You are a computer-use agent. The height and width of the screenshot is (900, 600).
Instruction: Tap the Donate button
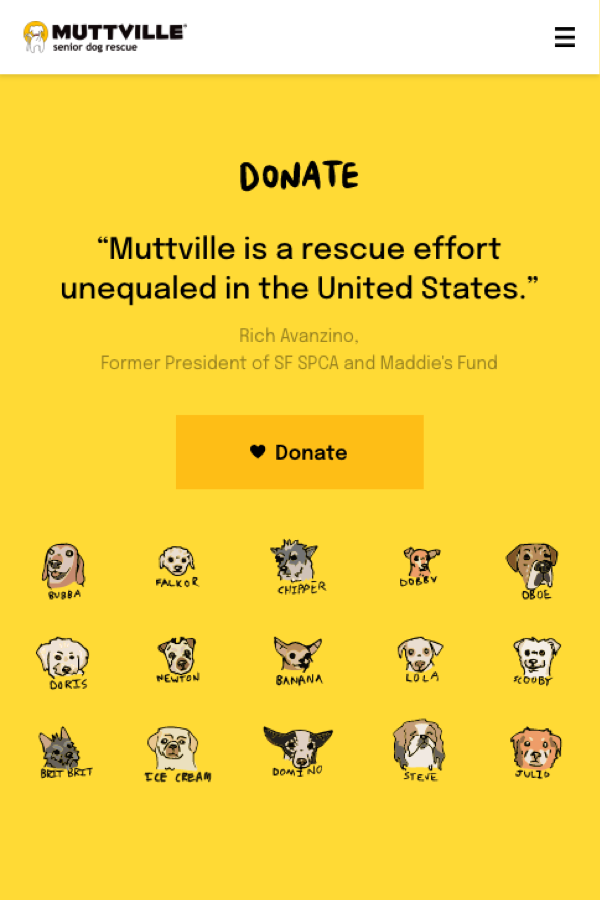299,452
